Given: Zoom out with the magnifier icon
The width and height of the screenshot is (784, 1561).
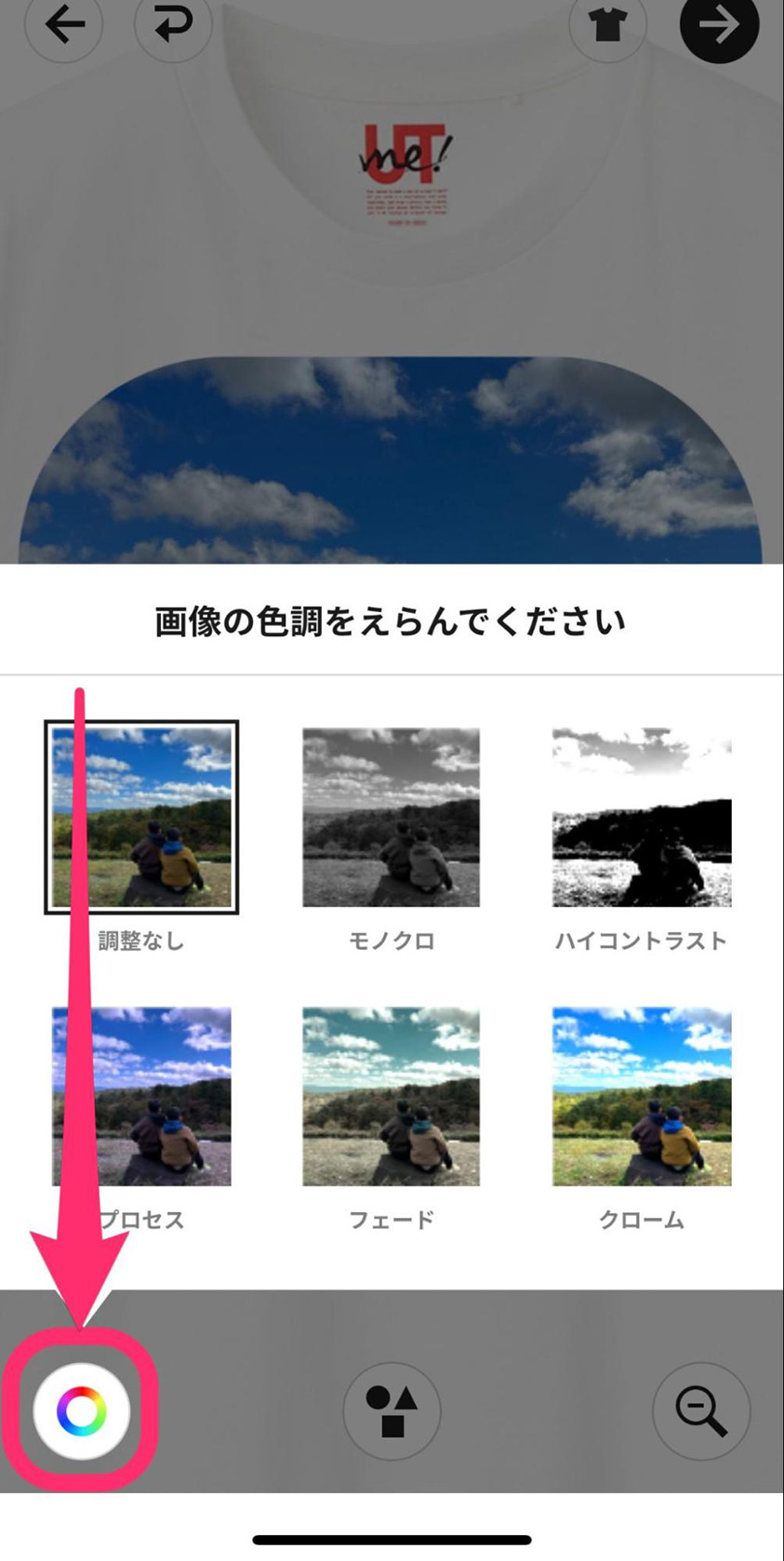Looking at the screenshot, I should [x=701, y=1410].
